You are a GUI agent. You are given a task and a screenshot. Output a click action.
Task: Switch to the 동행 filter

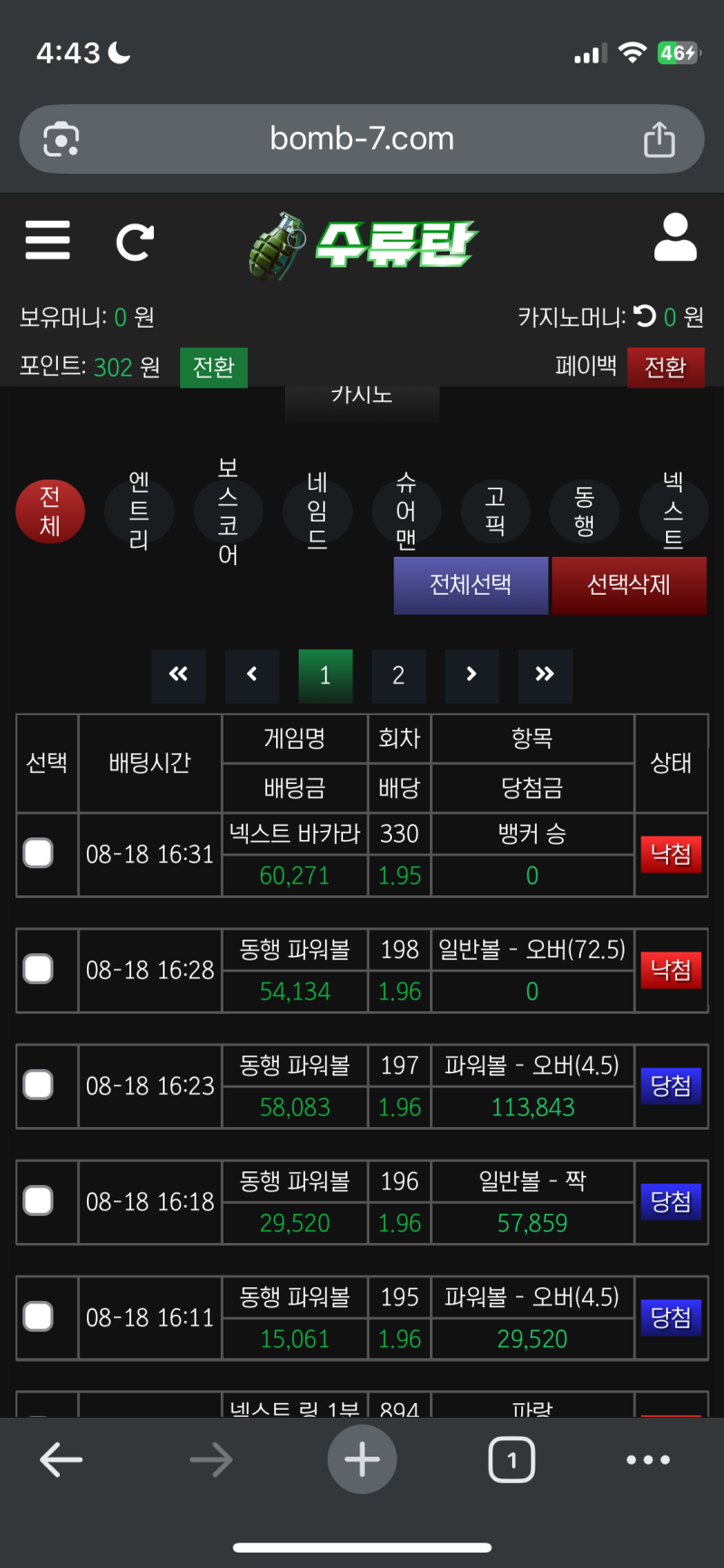[x=584, y=512]
